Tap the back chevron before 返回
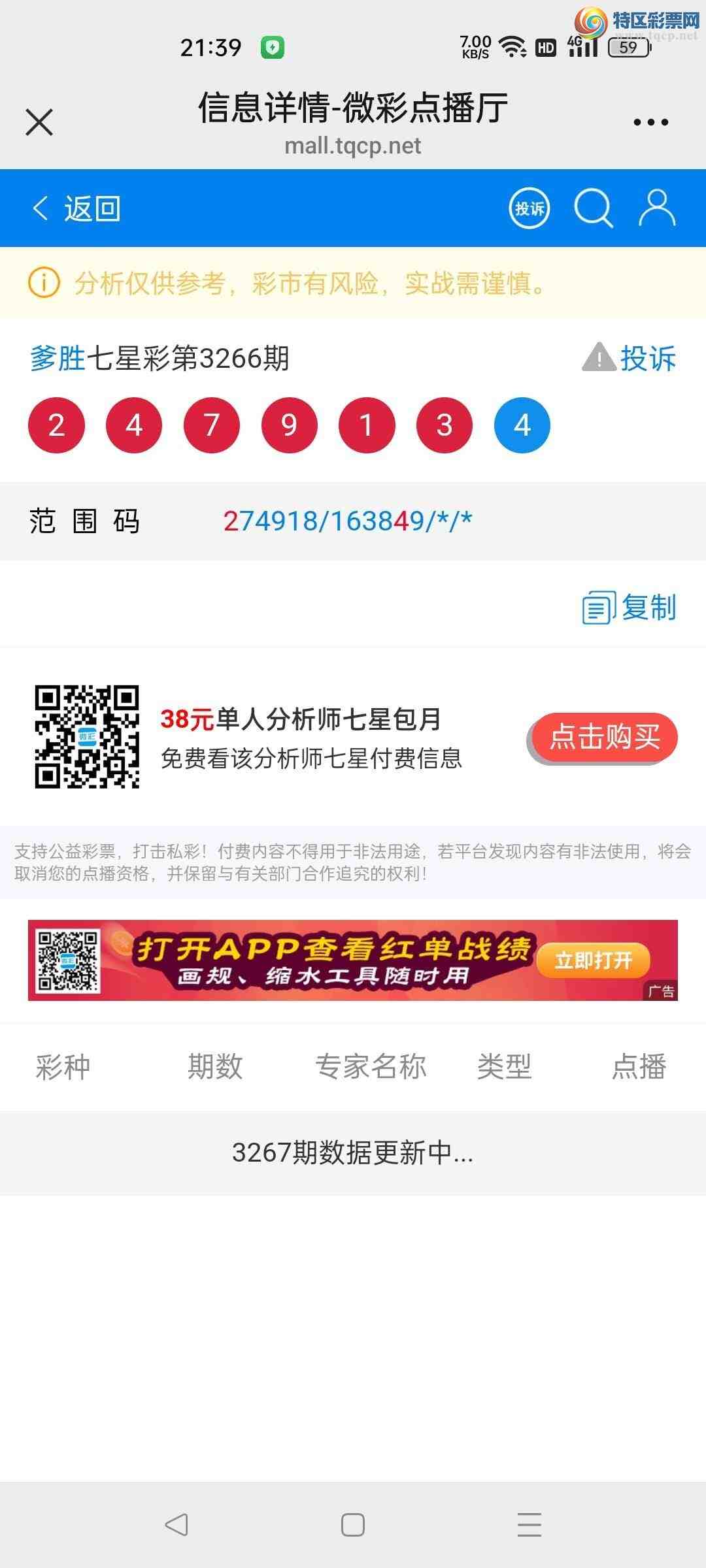Viewport: 706px width, 1568px height. [x=39, y=208]
